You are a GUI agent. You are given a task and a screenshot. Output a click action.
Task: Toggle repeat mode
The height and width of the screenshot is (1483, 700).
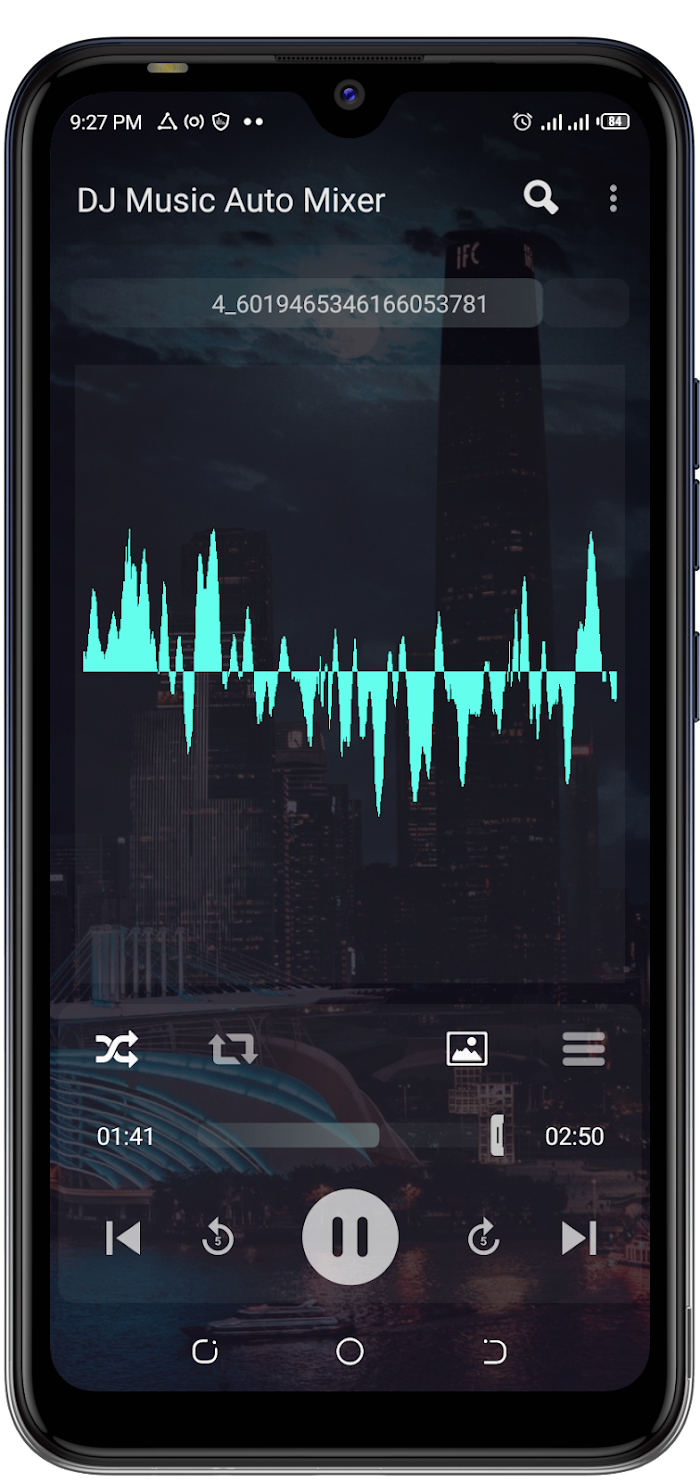[233, 1049]
